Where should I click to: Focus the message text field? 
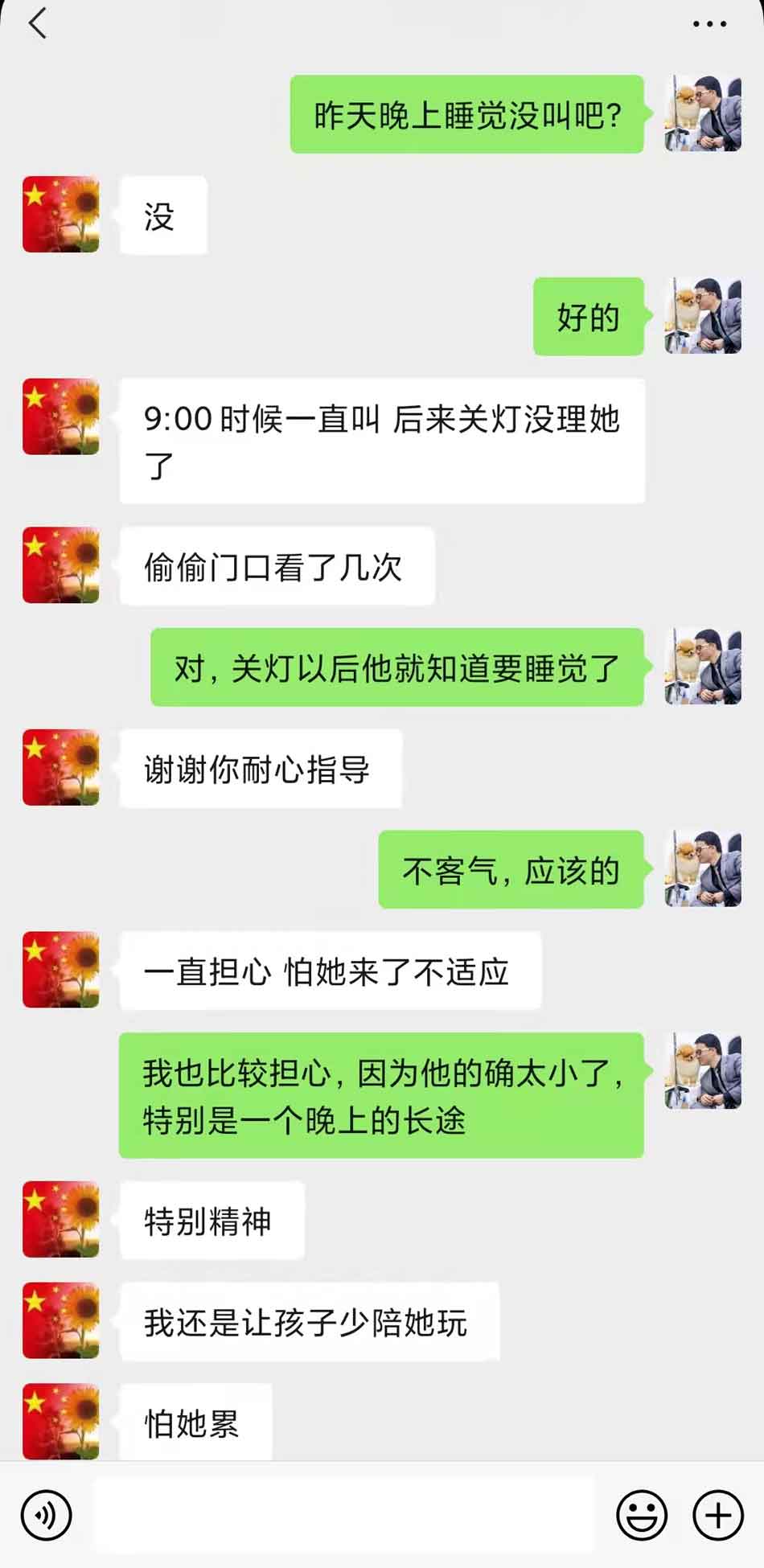pyautogui.click(x=344, y=1515)
